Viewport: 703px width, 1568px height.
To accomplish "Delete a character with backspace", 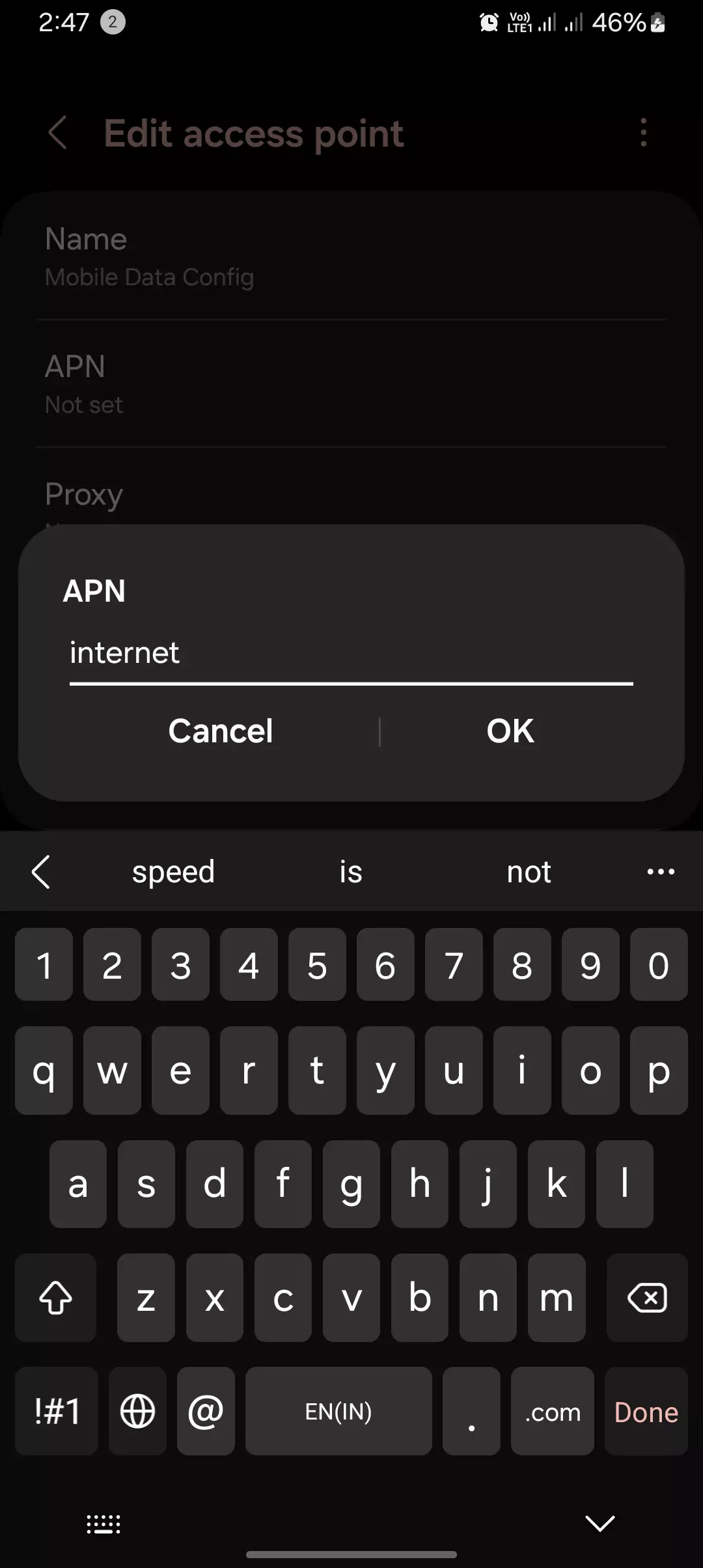I will click(x=646, y=1298).
